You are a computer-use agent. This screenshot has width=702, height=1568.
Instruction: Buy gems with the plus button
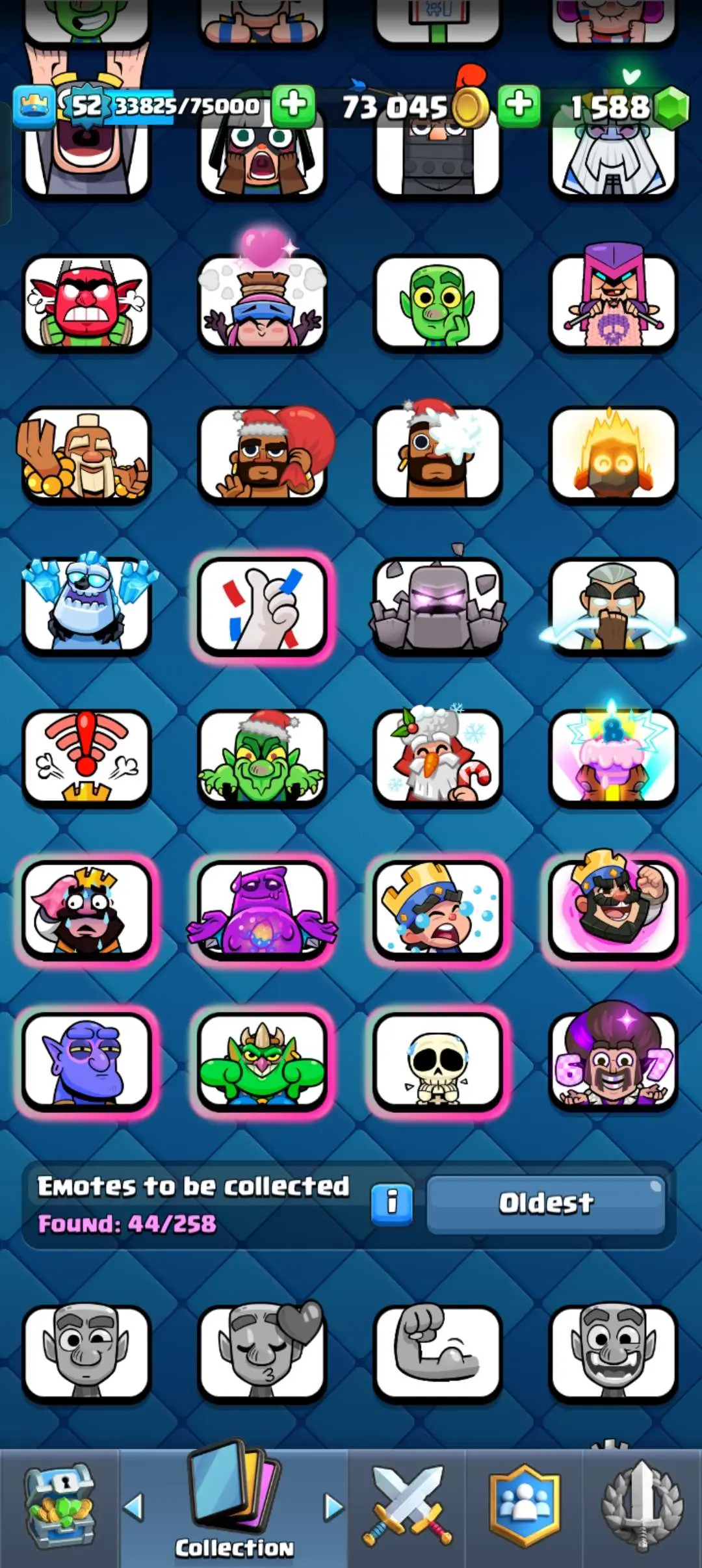519,105
